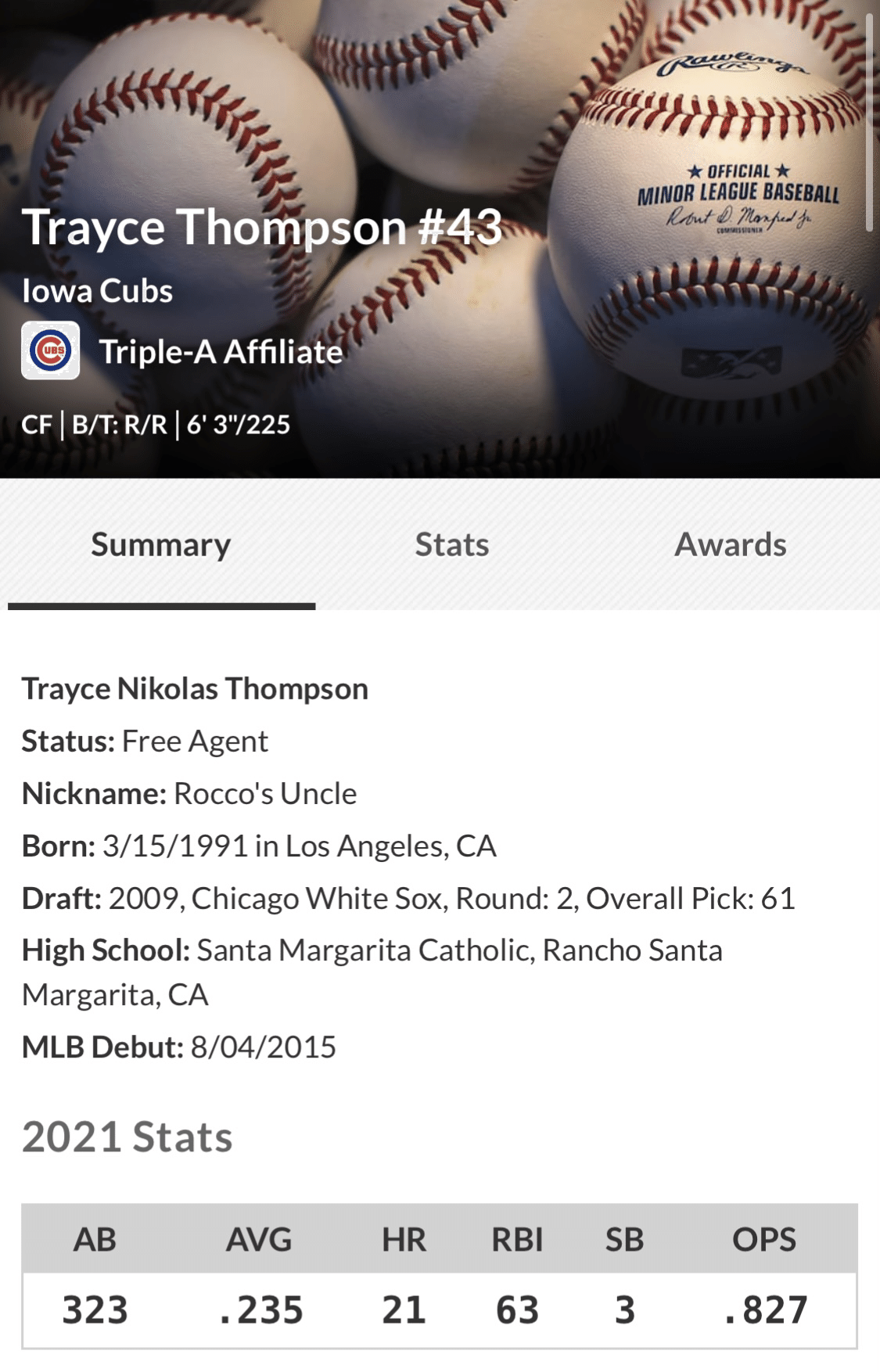Open the Awards tab
The width and height of the screenshot is (880, 1372).
tap(730, 544)
